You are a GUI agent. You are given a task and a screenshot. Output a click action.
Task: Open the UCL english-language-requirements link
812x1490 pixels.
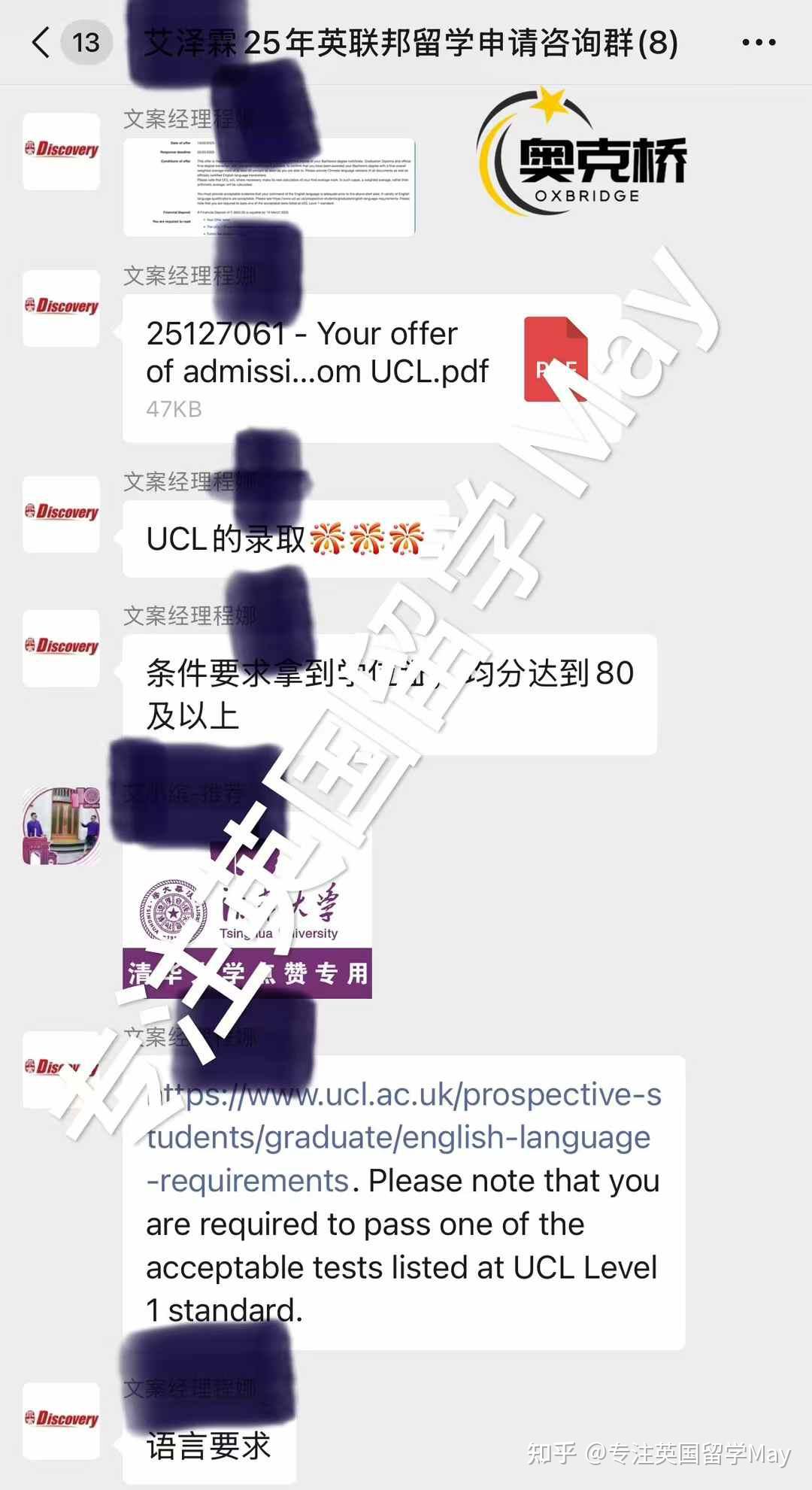[x=398, y=1137]
